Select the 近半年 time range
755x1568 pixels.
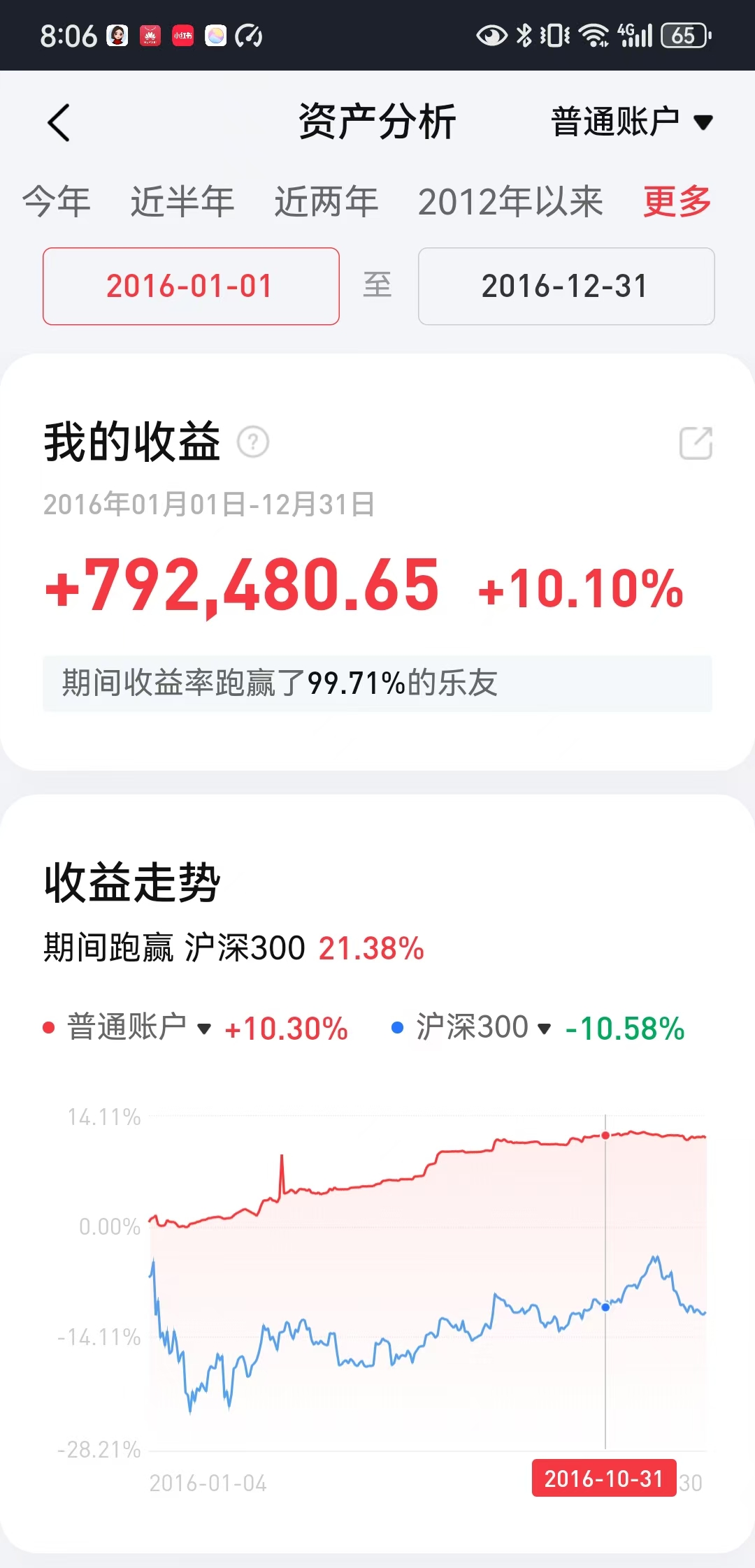(182, 202)
